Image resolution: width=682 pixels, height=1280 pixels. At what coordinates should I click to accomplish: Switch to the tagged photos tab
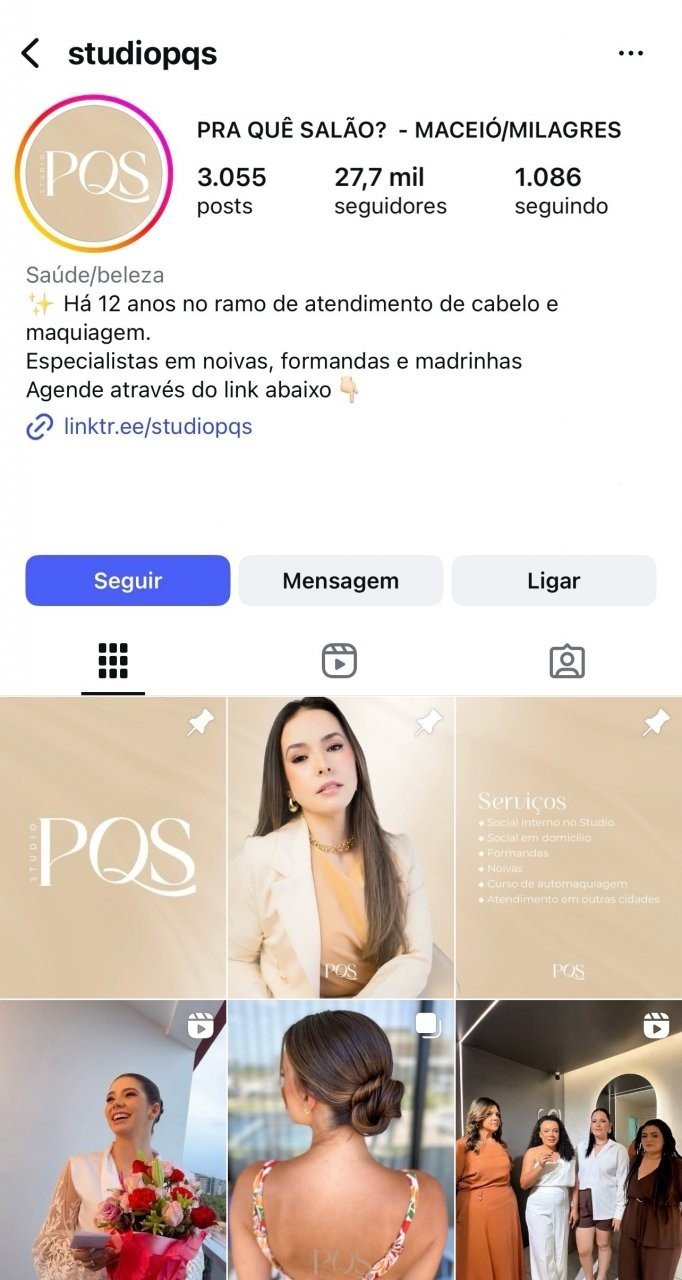(x=567, y=661)
